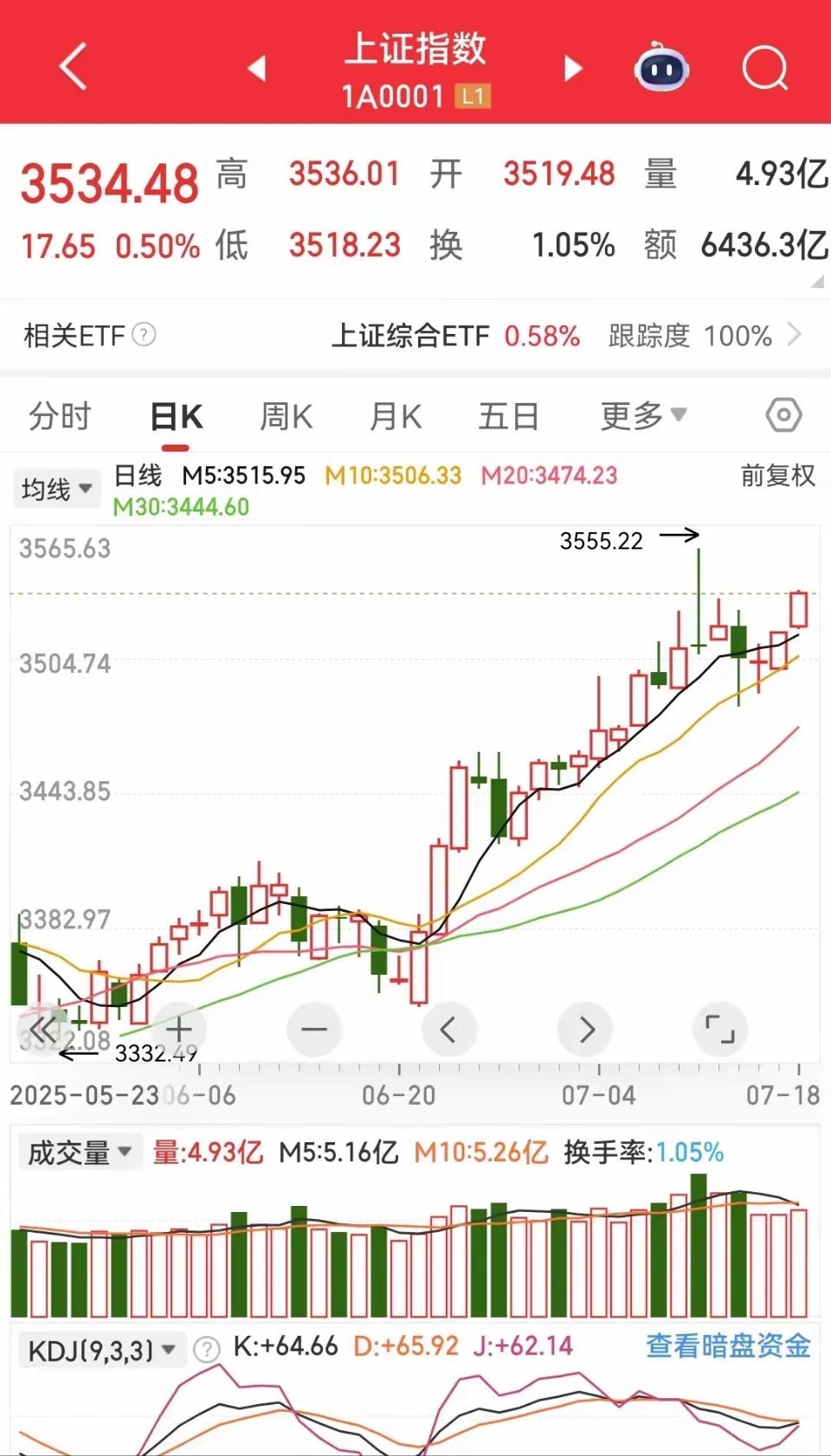
Task: Expand the 更多 chart period menu
Action: click(x=642, y=415)
